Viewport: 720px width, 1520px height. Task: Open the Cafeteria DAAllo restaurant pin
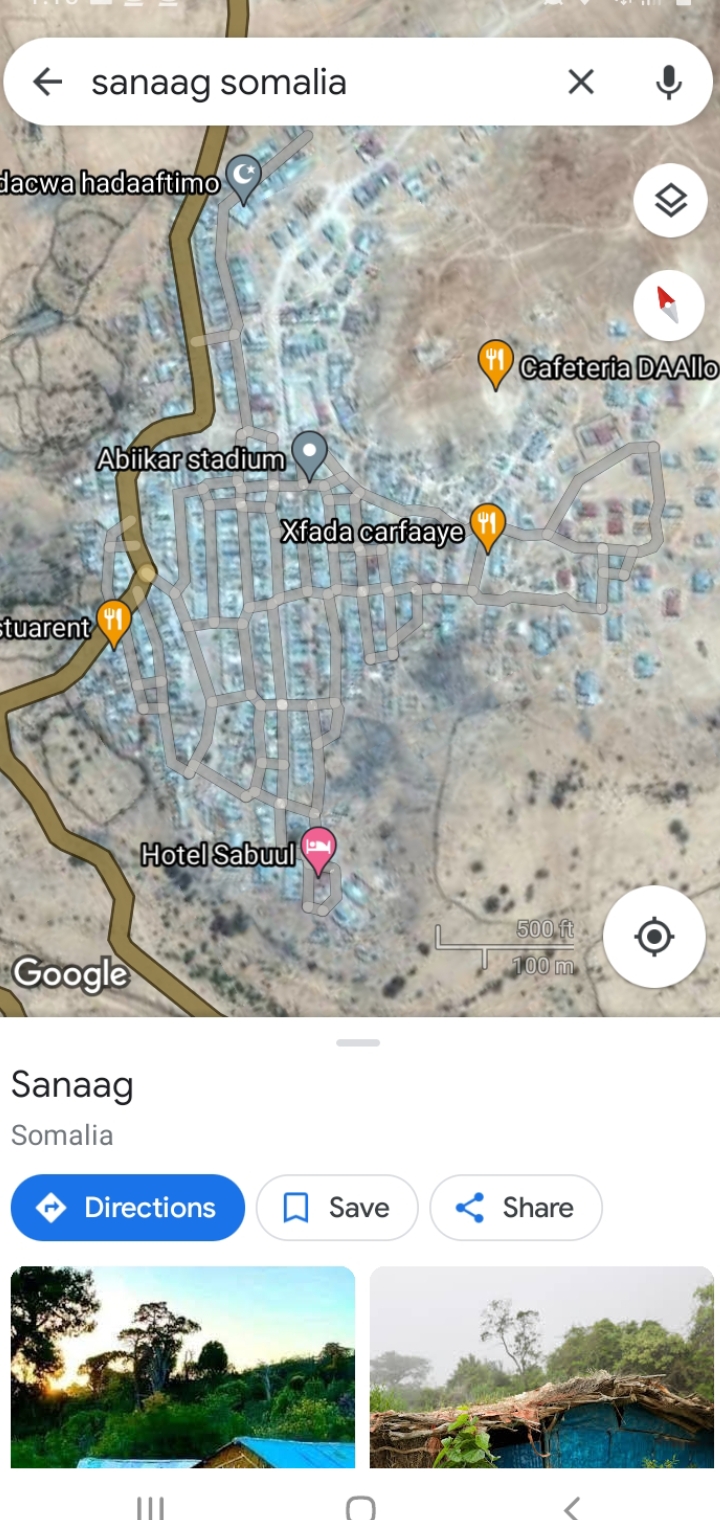click(495, 362)
